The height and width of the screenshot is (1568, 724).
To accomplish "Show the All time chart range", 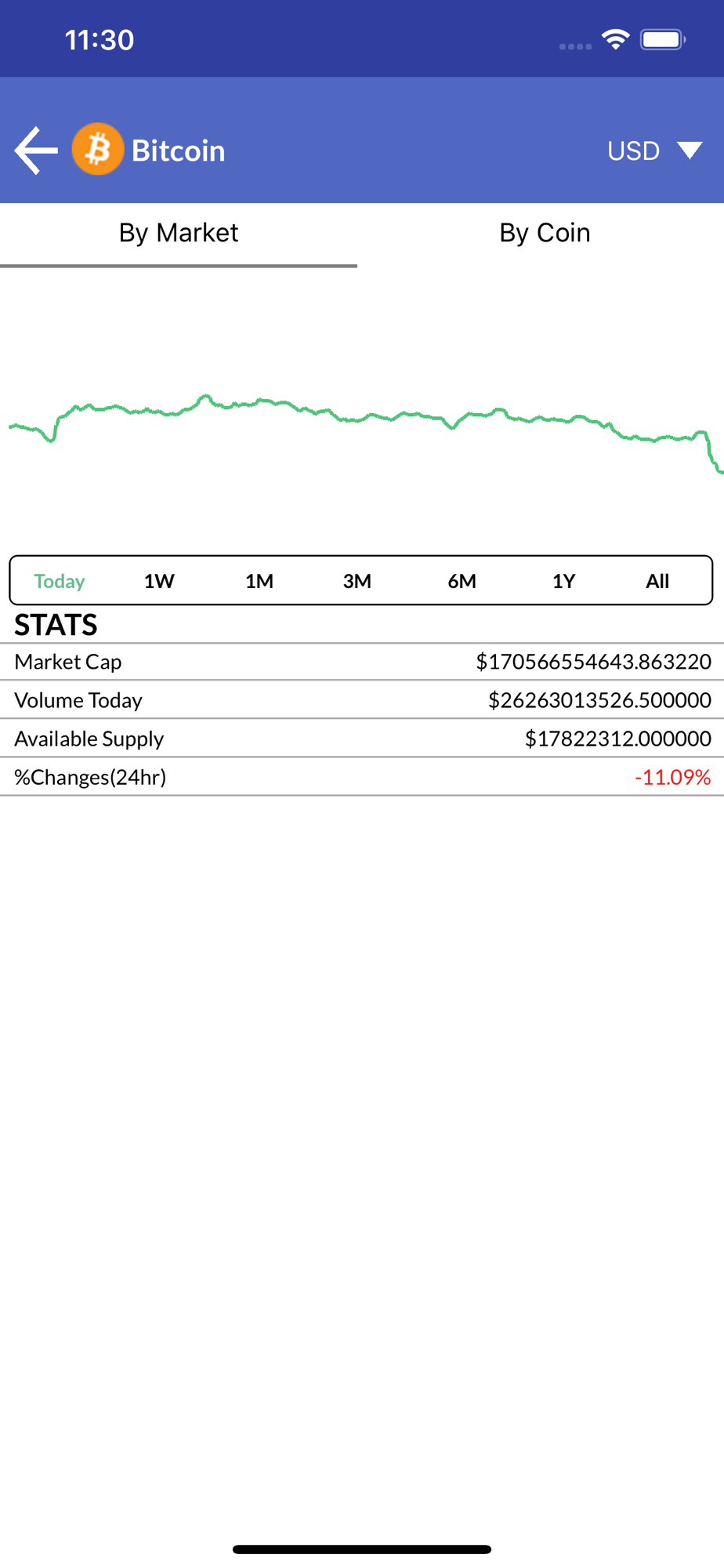I will pyautogui.click(x=657, y=581).
